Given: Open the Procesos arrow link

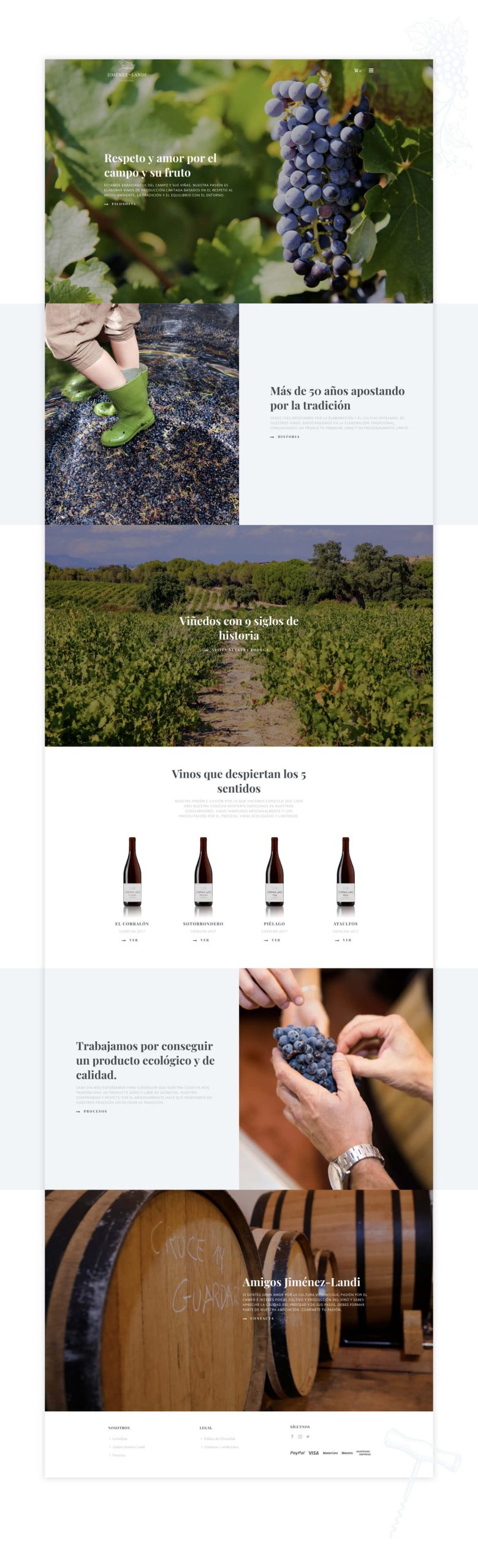Looking at the screenshot, I should (x=92, y=1111).
